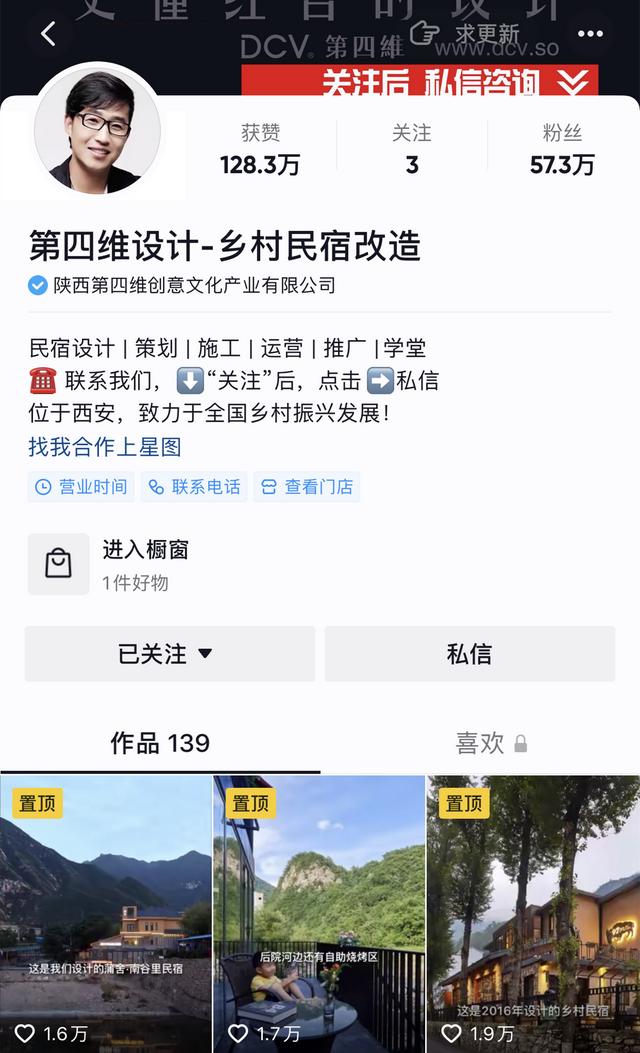Open 查看门店 store chip
640x1053 pixels.
pyautogui.click(x=307, y=487)
